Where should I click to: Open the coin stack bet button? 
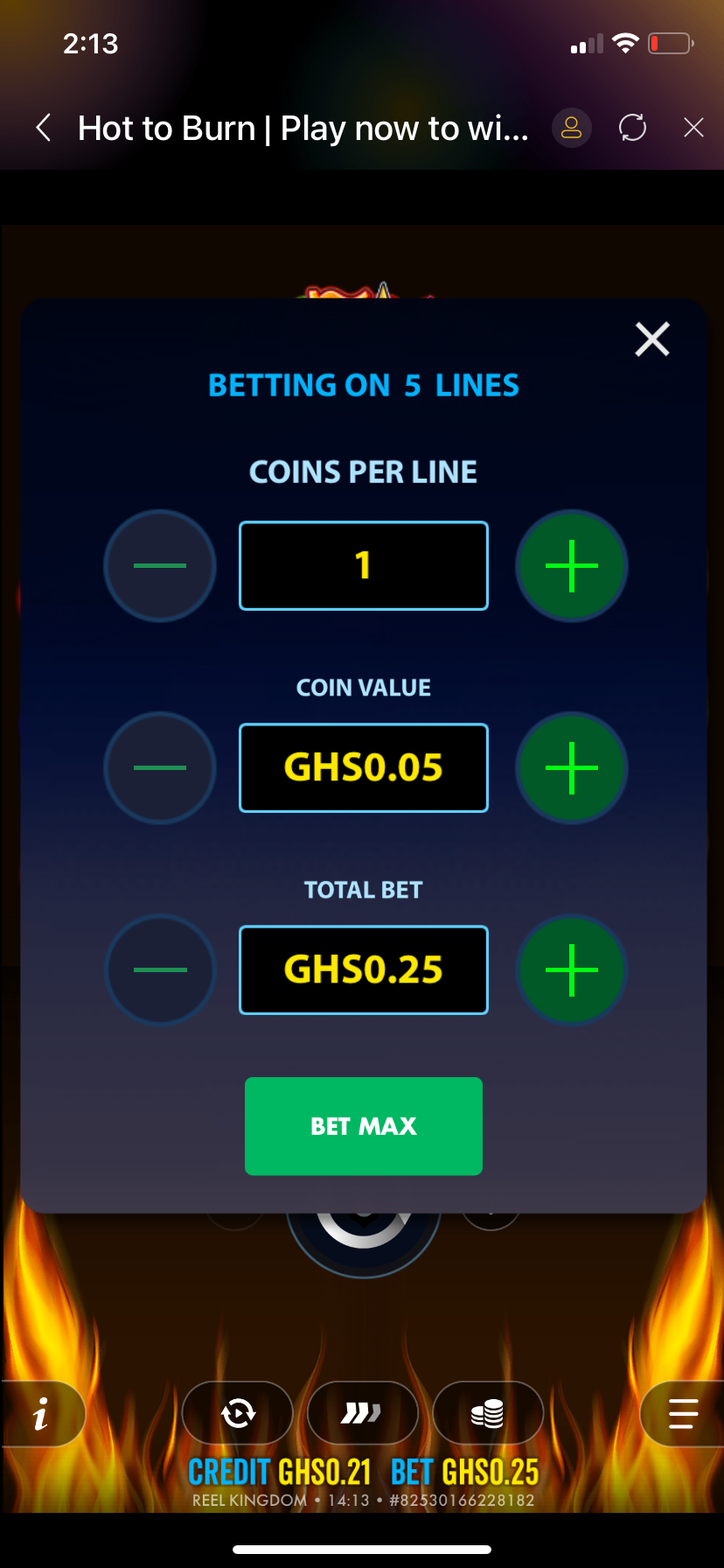[x=487, y=1413]
